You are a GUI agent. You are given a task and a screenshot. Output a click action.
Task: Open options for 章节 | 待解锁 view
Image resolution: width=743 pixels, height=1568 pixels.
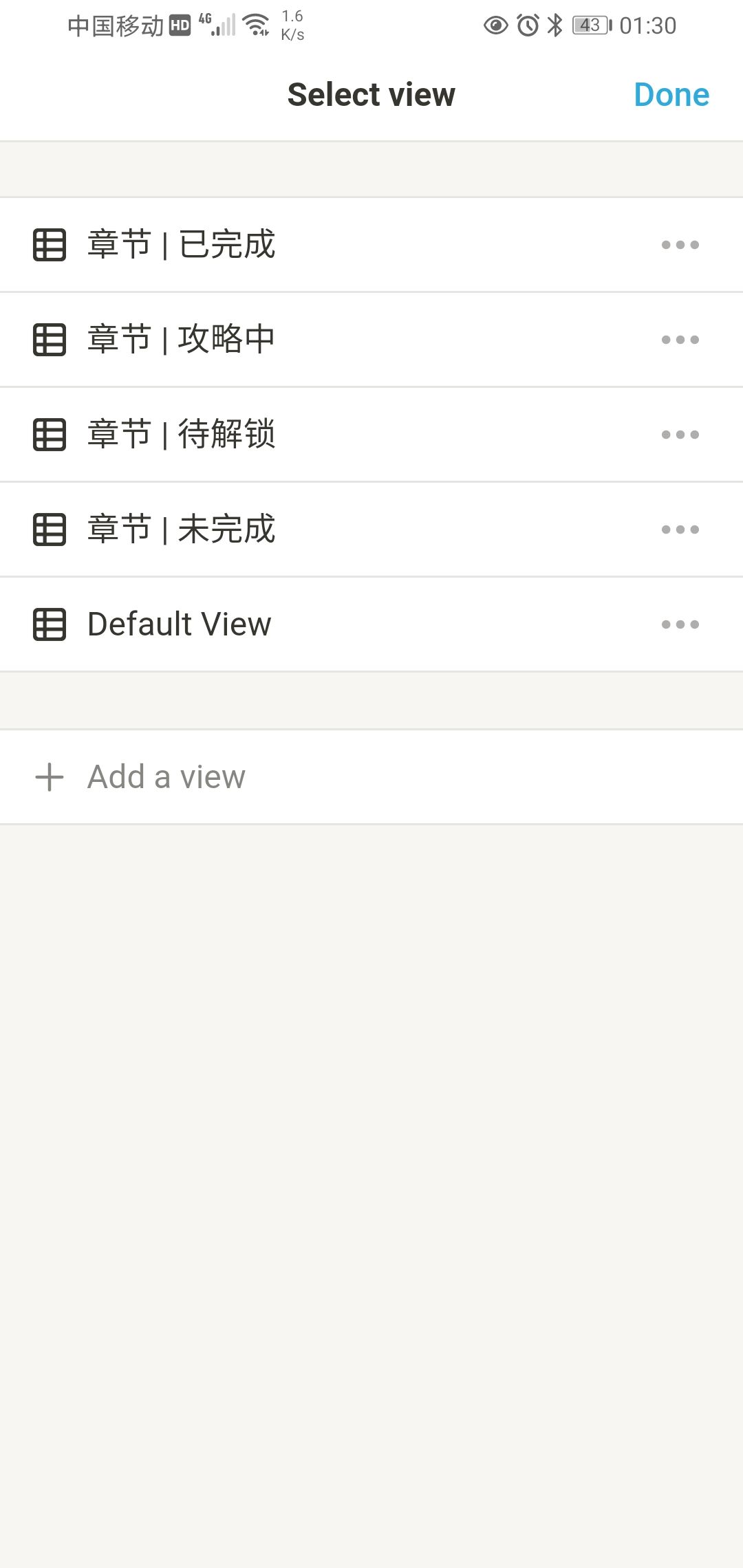680,435
